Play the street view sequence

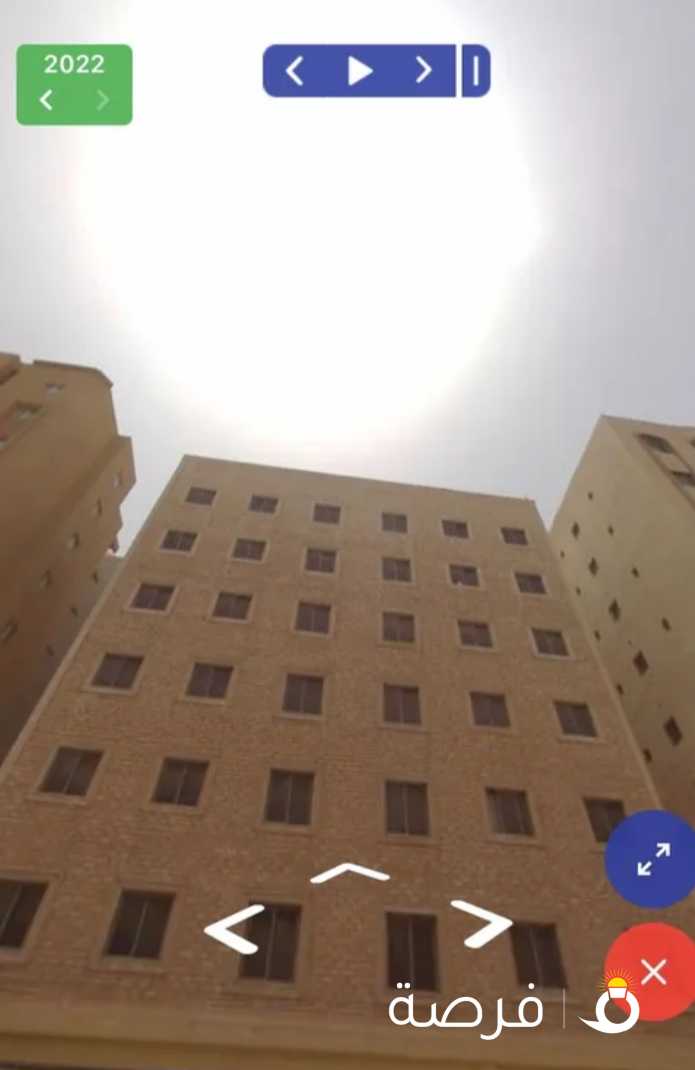coord(359,71)
